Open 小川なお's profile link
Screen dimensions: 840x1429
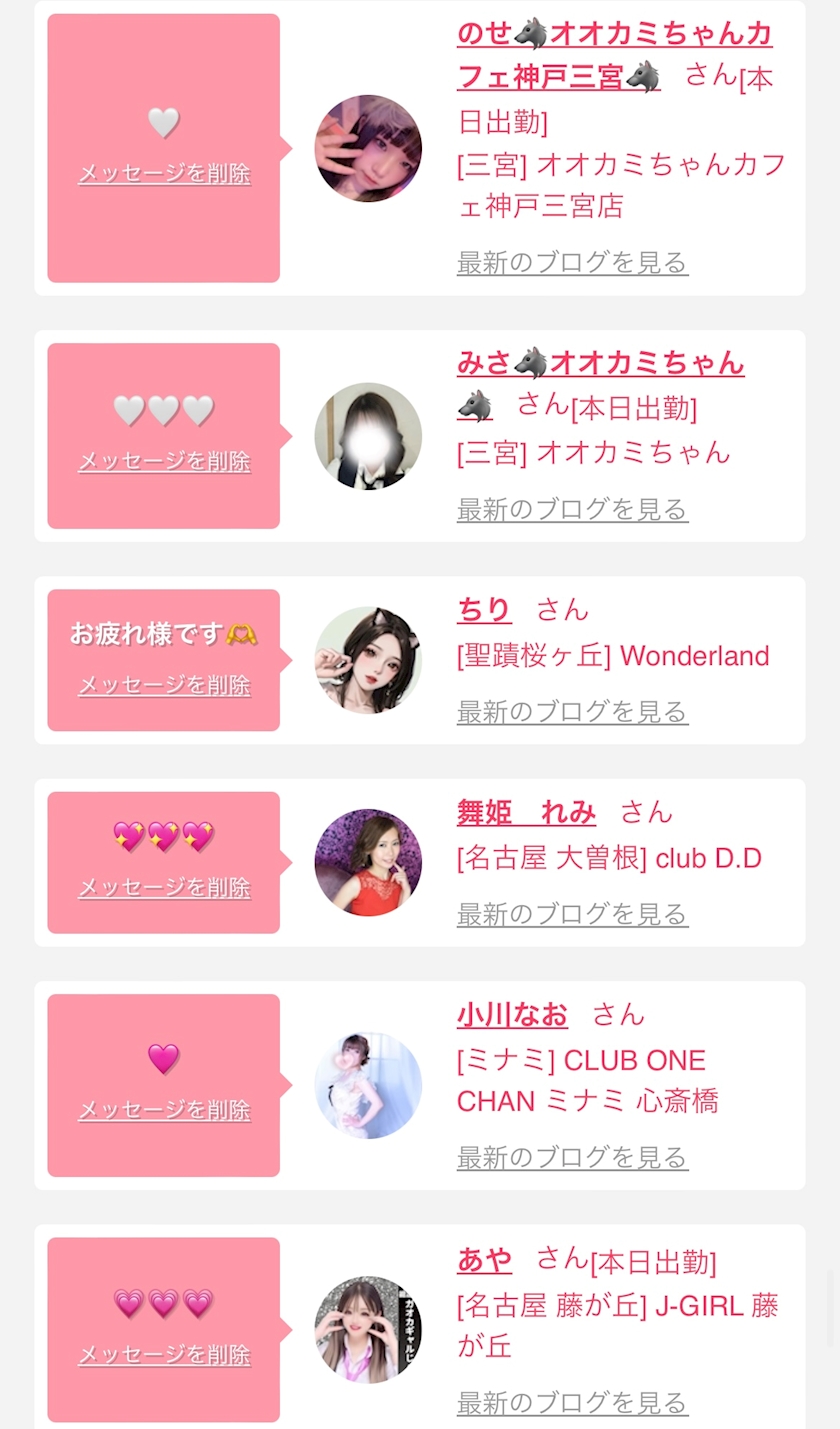point(512,1015)
